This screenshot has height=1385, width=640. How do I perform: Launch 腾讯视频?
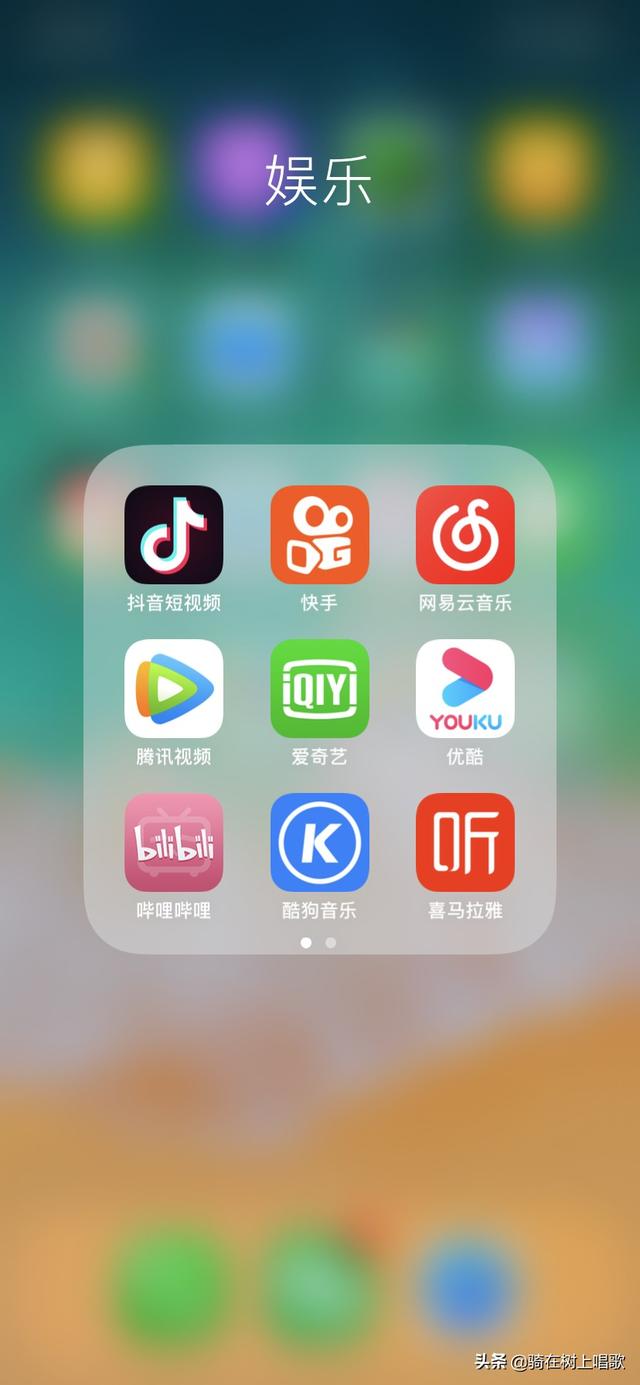point(174,688)
